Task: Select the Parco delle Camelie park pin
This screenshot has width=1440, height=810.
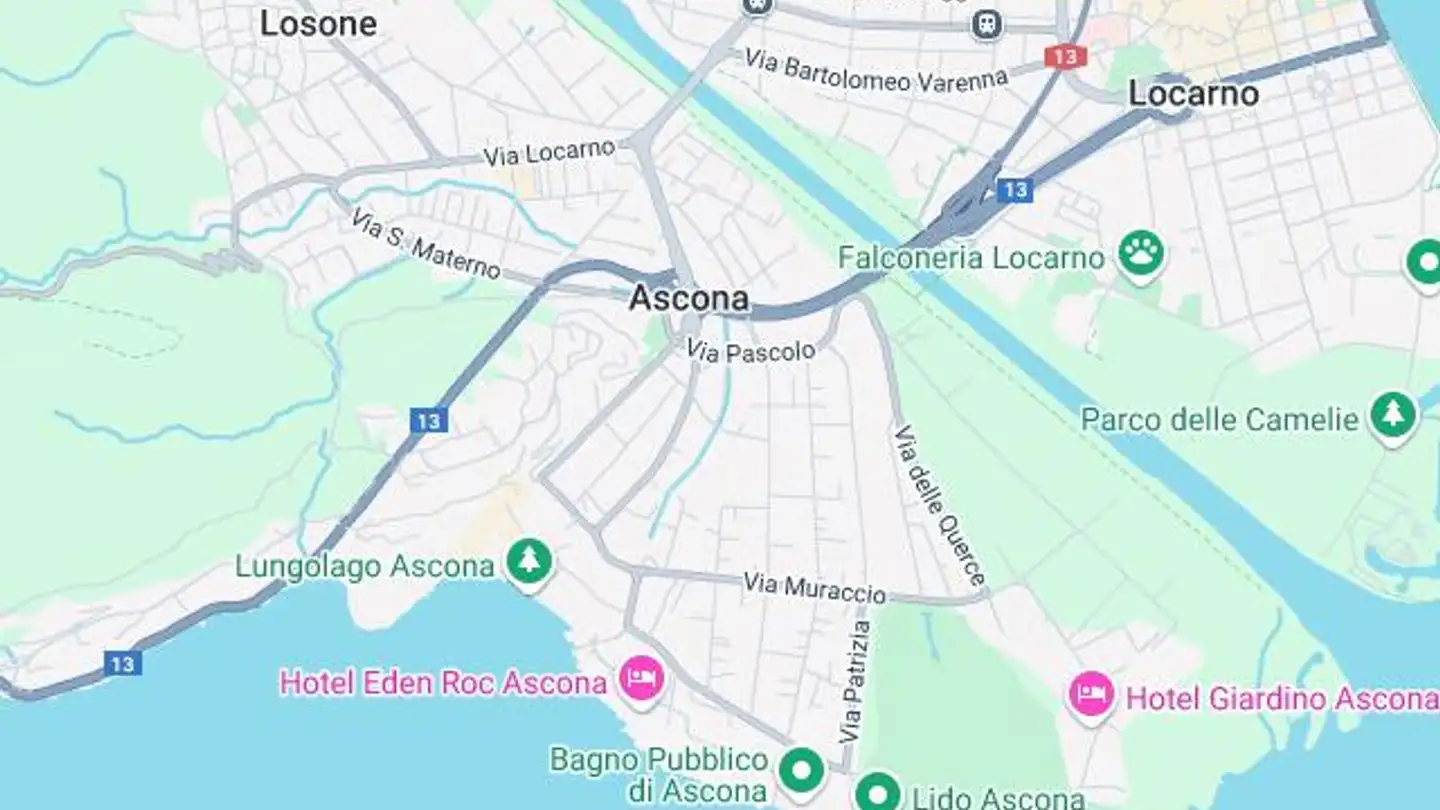Action: [1393, 415]
